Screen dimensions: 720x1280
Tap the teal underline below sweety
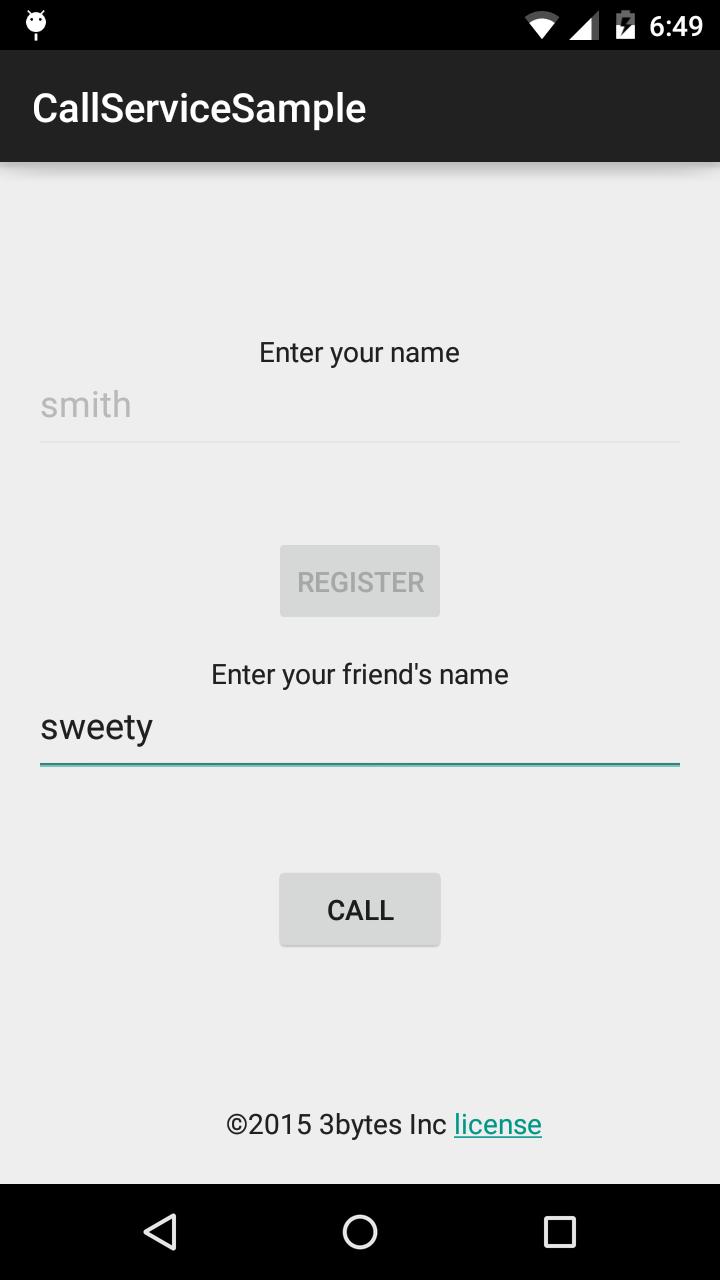(359, 765)
